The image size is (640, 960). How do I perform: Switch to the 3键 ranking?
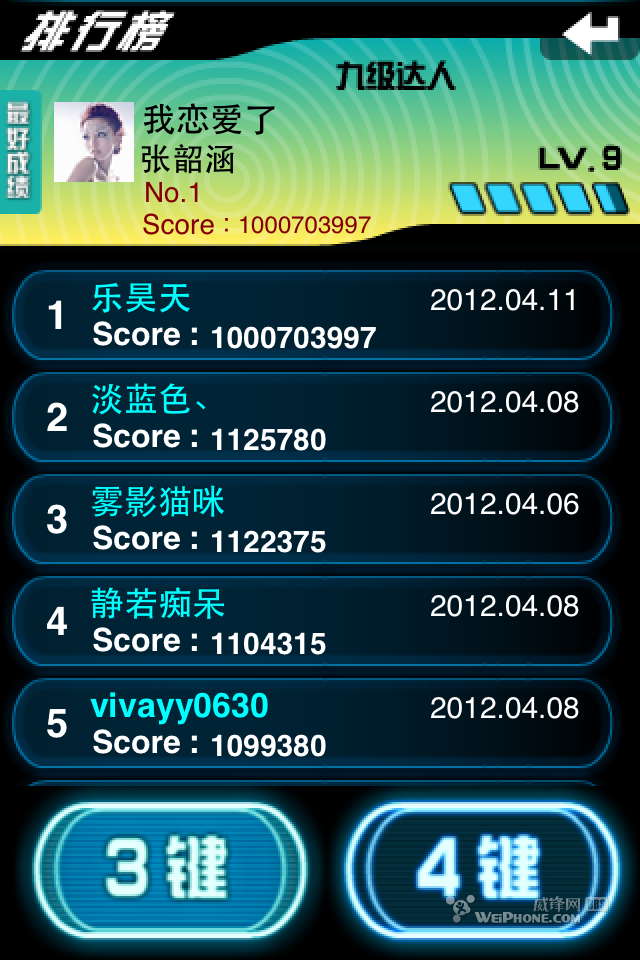(169, 866)
